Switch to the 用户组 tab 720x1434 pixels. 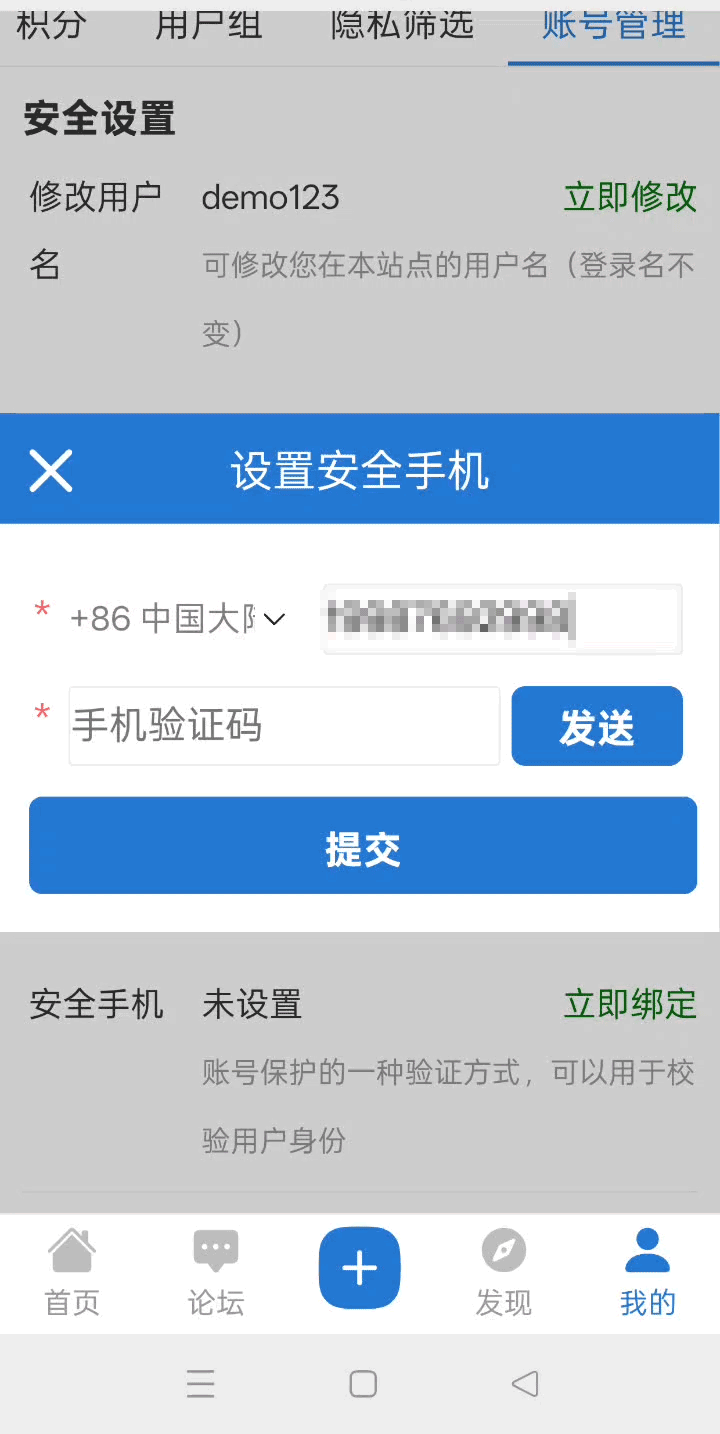[x=208, y=26]
